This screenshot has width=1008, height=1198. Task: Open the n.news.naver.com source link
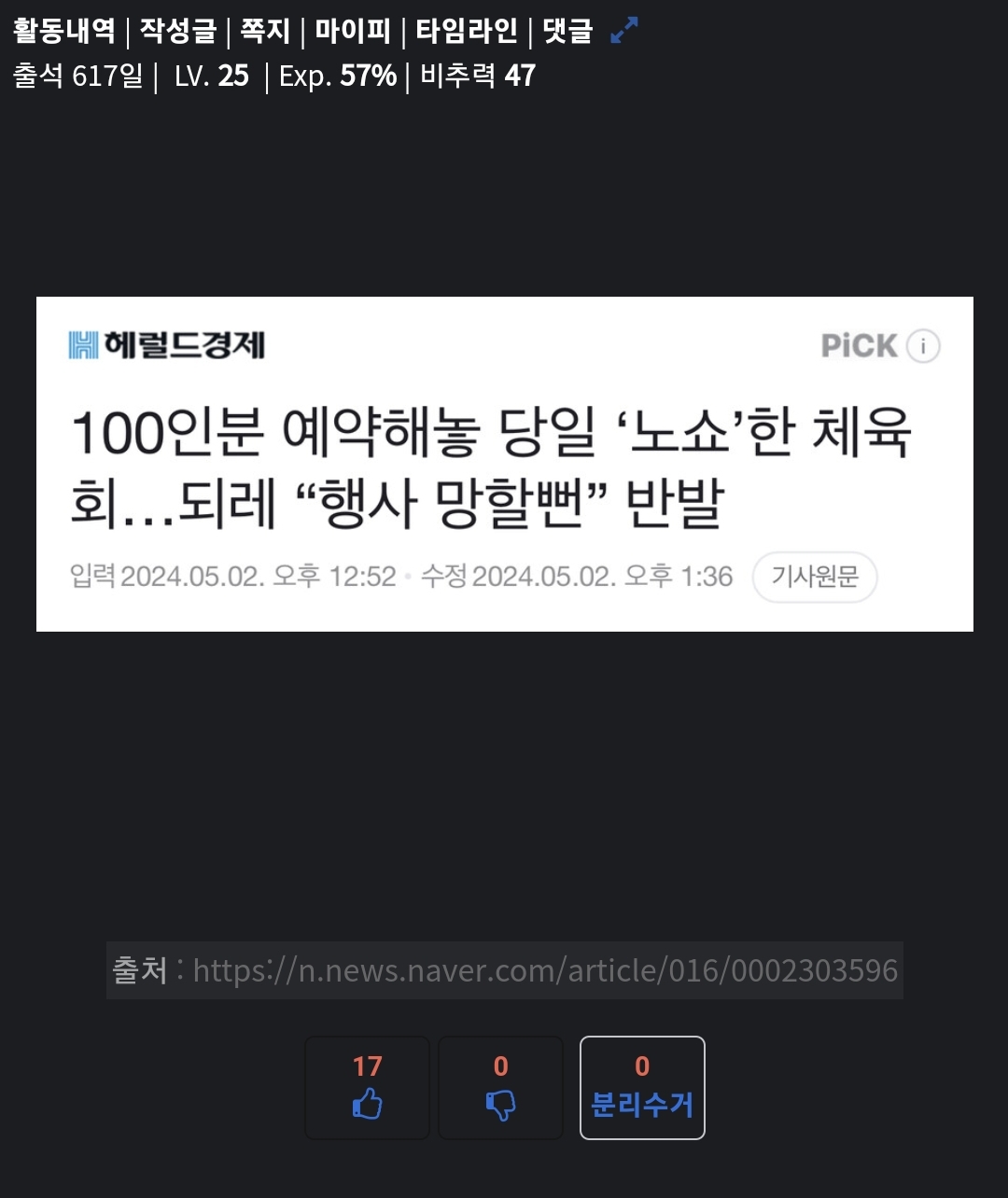(x=545, y=970)
